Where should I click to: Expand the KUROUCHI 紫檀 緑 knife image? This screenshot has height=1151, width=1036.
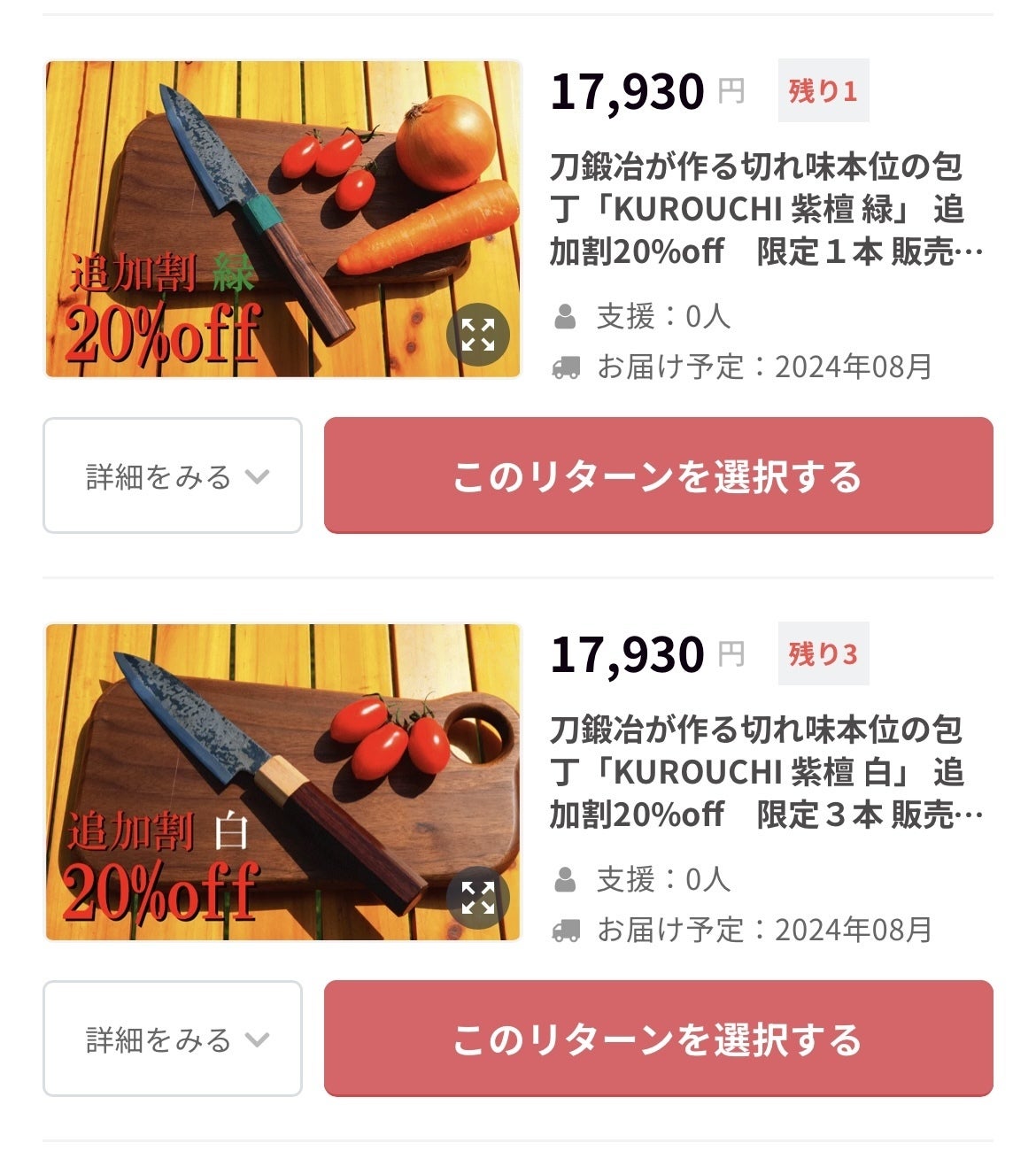click(477, 336)
